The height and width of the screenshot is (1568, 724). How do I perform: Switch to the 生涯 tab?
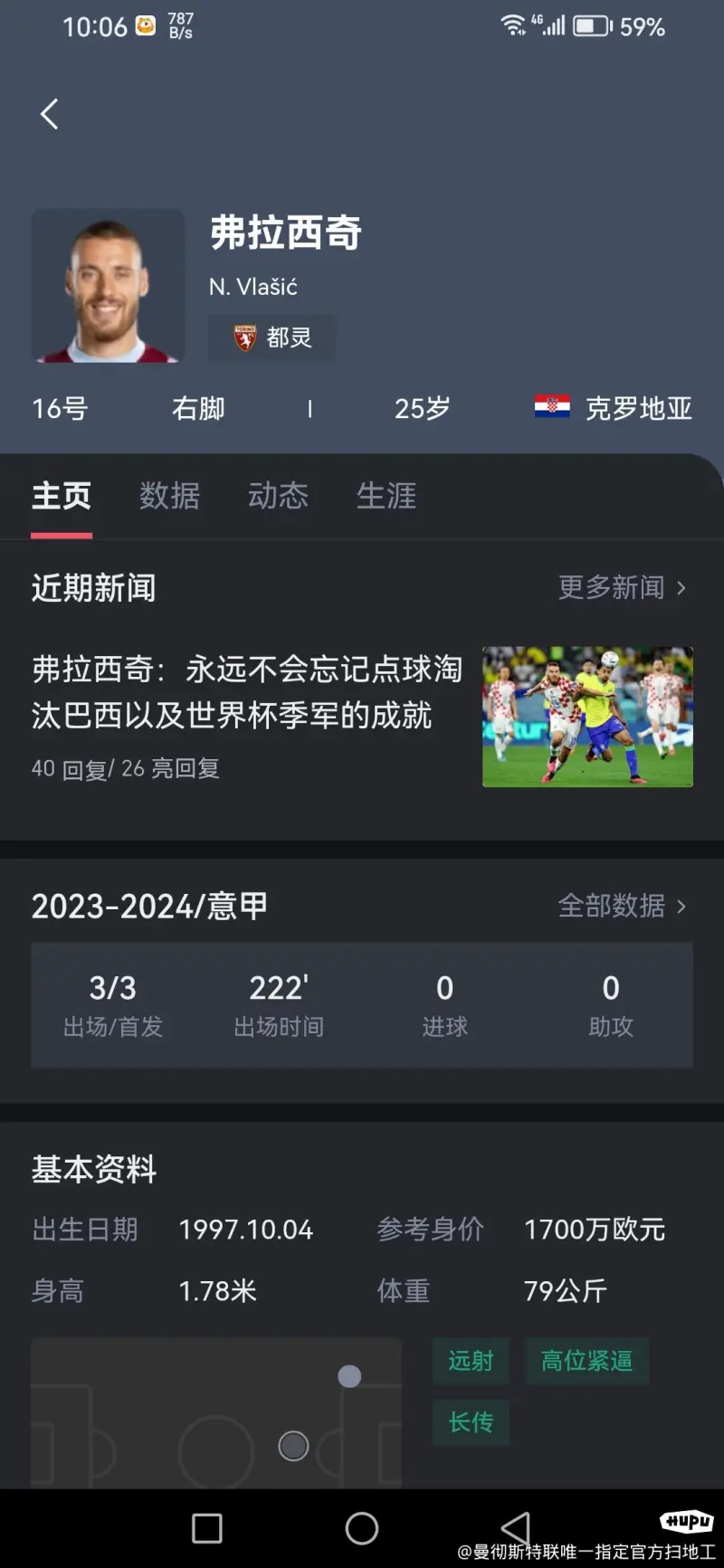click(x=386, y=496)
